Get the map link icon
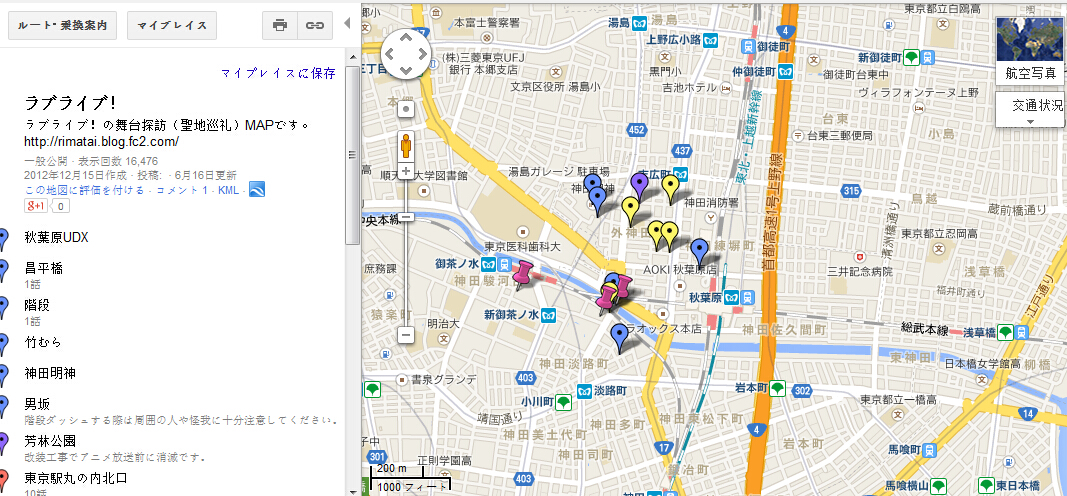This screenshot has height=496, width=1067. (315, 25)
